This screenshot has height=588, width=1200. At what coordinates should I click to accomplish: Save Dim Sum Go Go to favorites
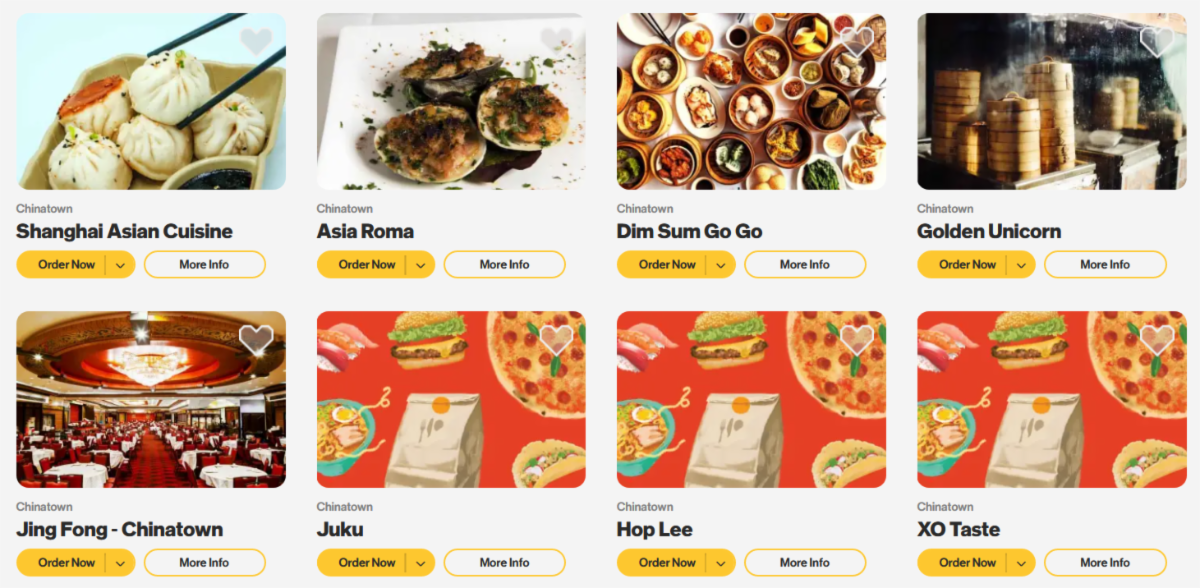click(856, 41)
